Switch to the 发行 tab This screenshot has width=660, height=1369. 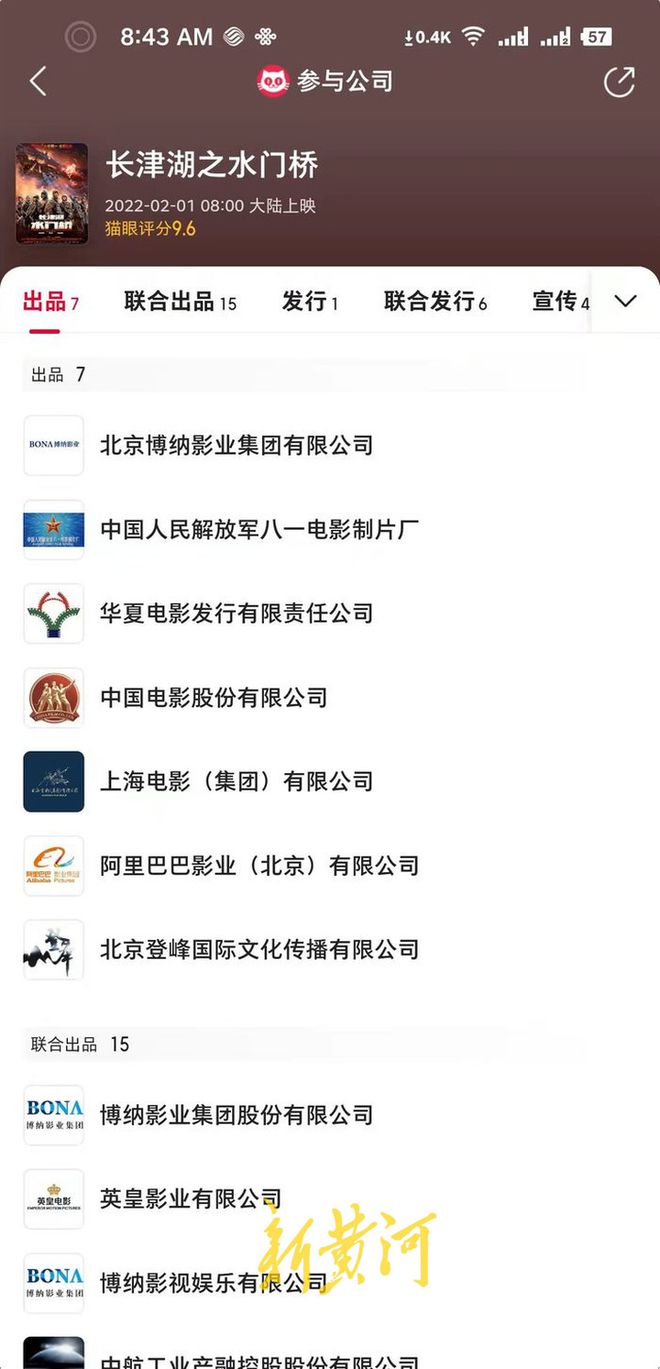309,301
